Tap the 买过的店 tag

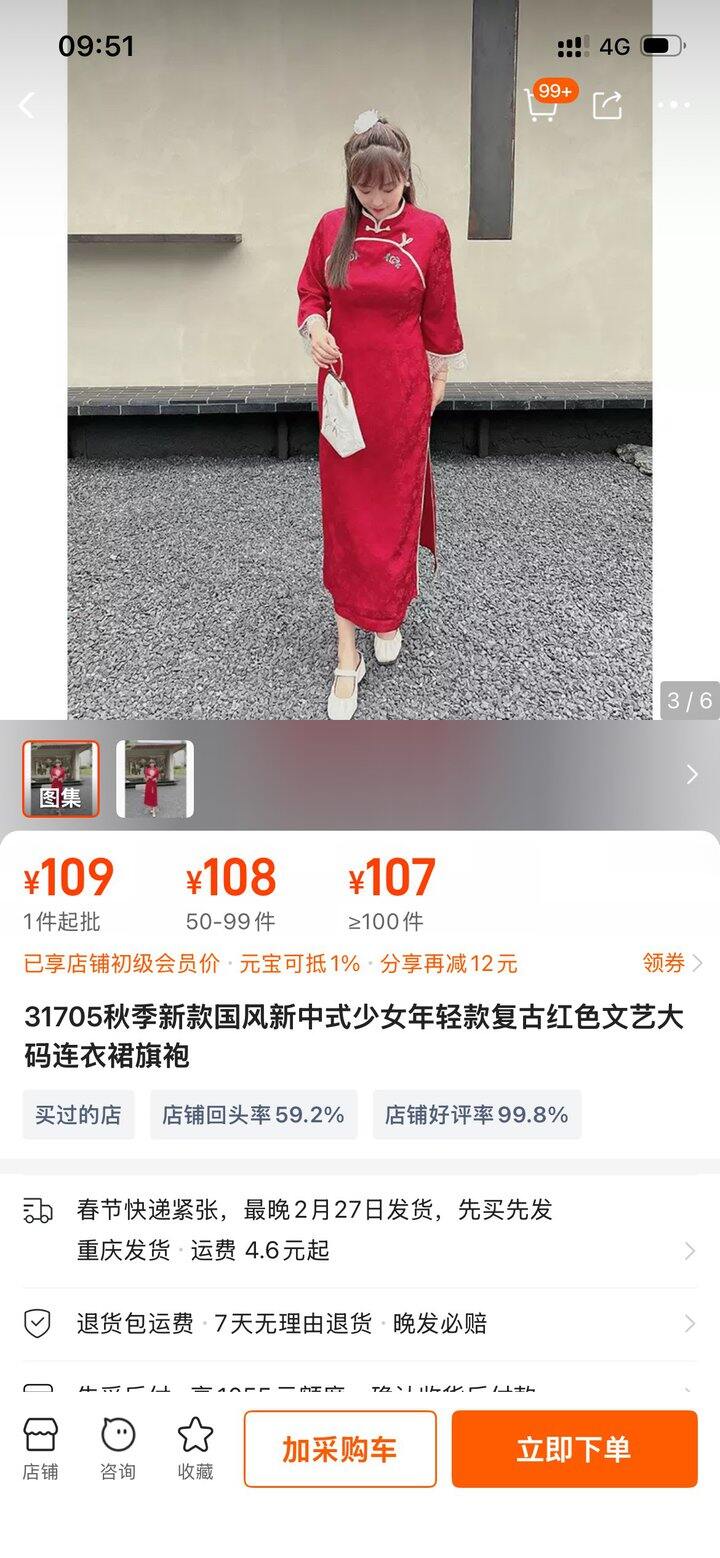point(79,1113)
